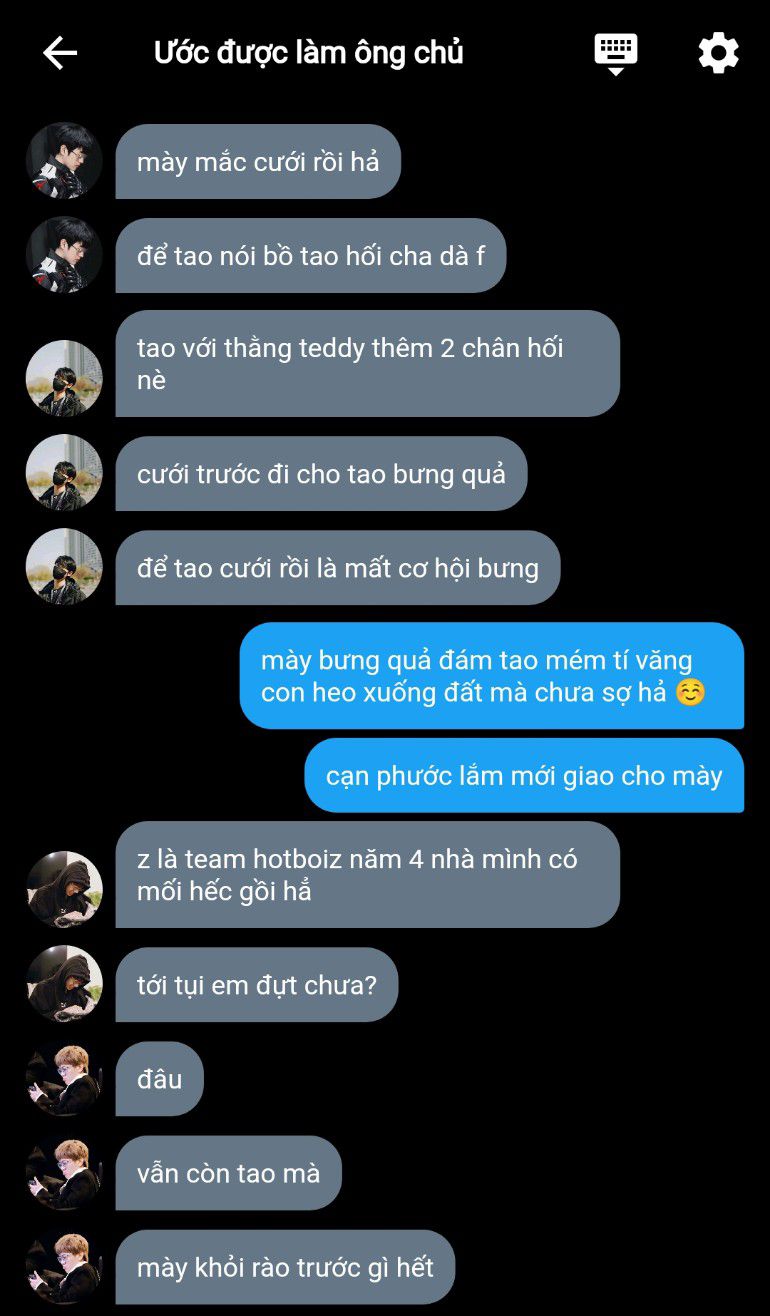Go back using the arrow icon
This screenshot has width=770, height=1316.
click(60, 53)
